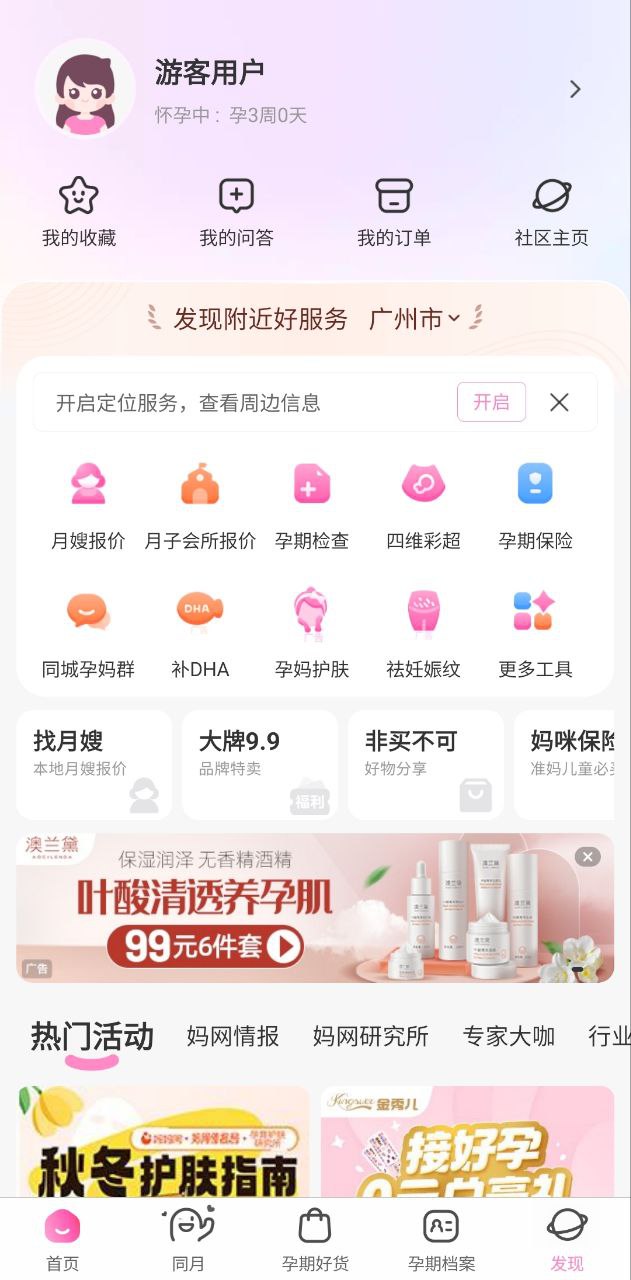Change city from 广州市 dropdown
The width and height of the screenshot is (631, 1280).
(415, 319)
